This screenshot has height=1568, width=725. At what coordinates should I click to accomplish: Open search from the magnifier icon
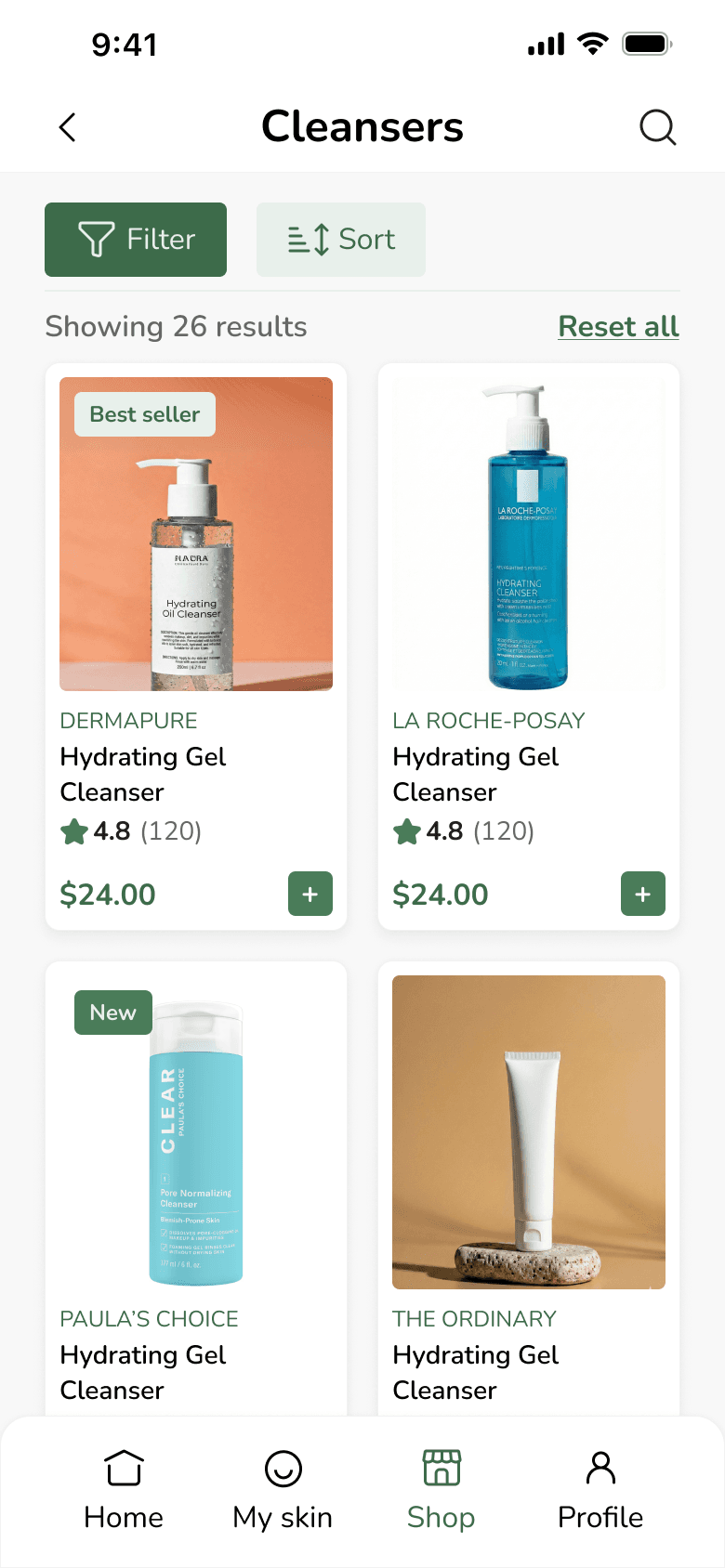pos(657,127)
